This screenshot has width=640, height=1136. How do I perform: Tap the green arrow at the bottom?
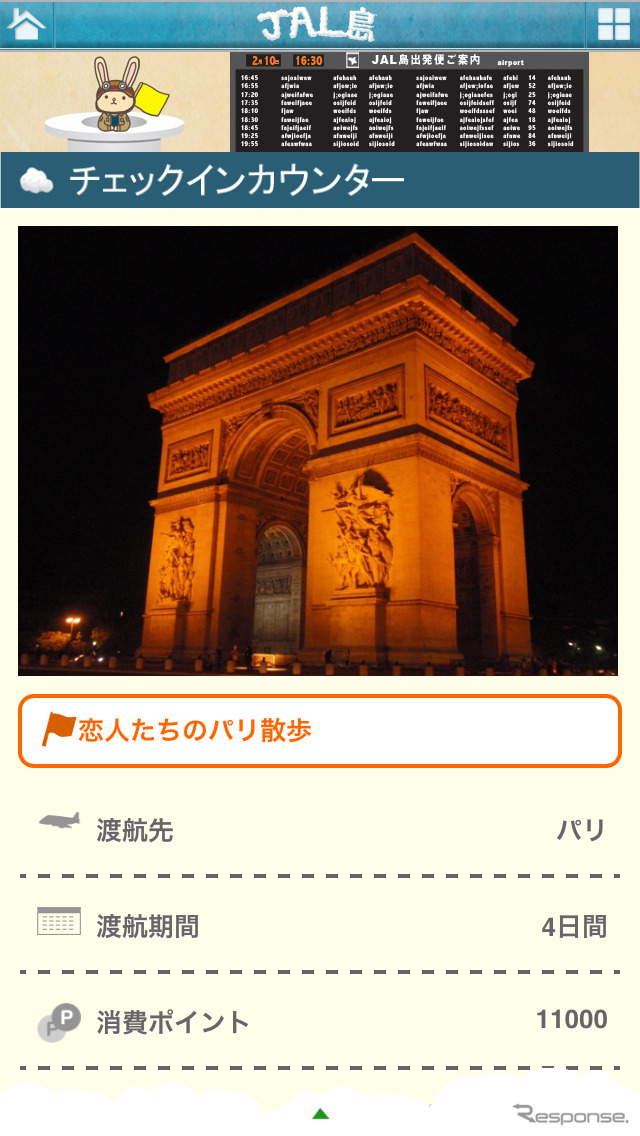click(320, 1113)
